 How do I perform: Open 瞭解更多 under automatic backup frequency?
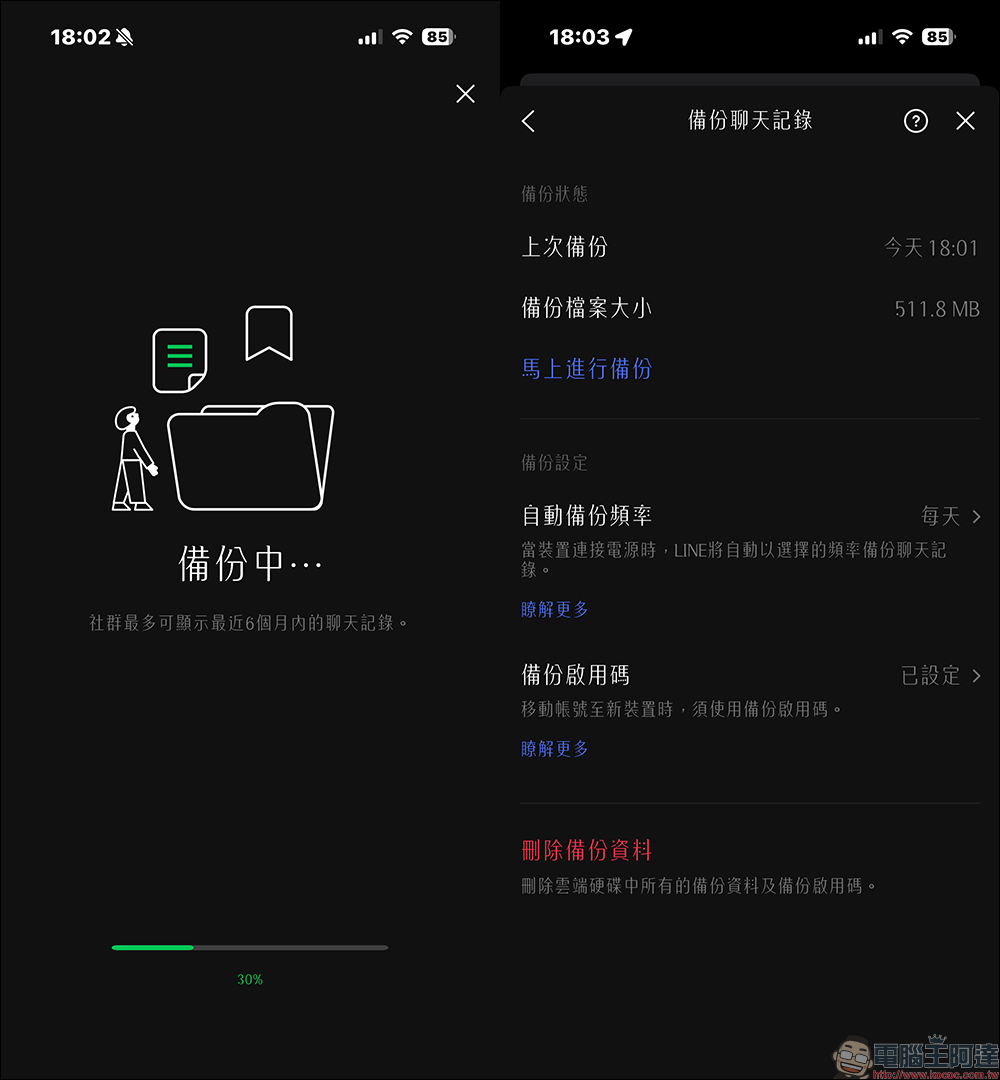pos(555,609)
